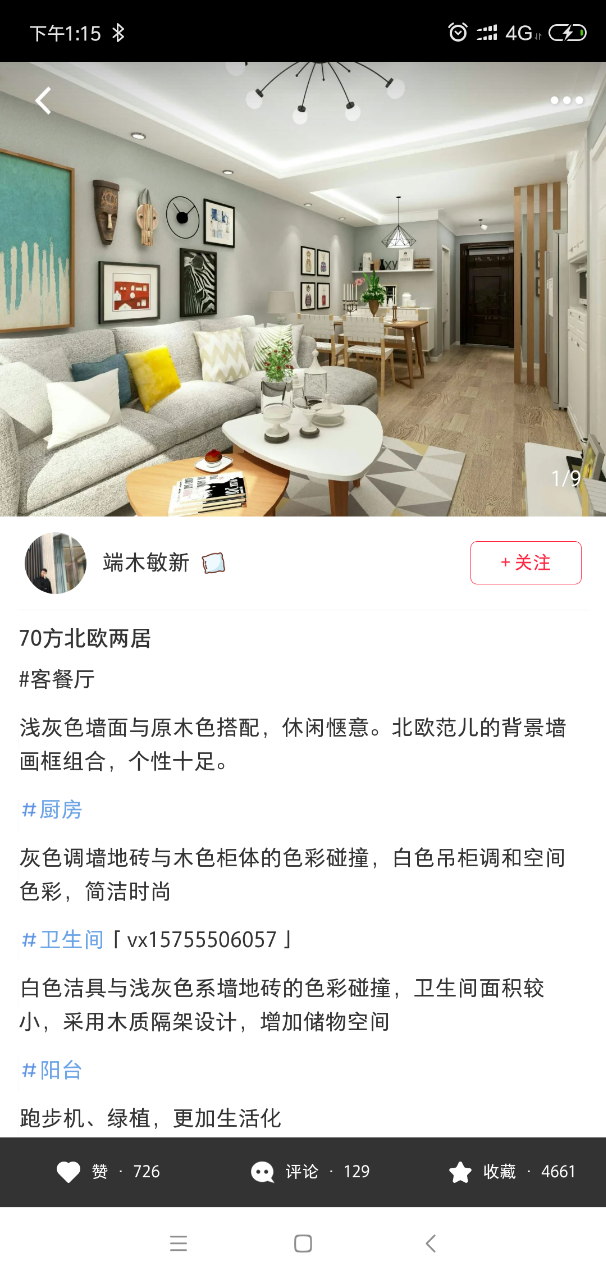
Task: Open recent apps from navigation bar
Action: [x=178, y=1243]
